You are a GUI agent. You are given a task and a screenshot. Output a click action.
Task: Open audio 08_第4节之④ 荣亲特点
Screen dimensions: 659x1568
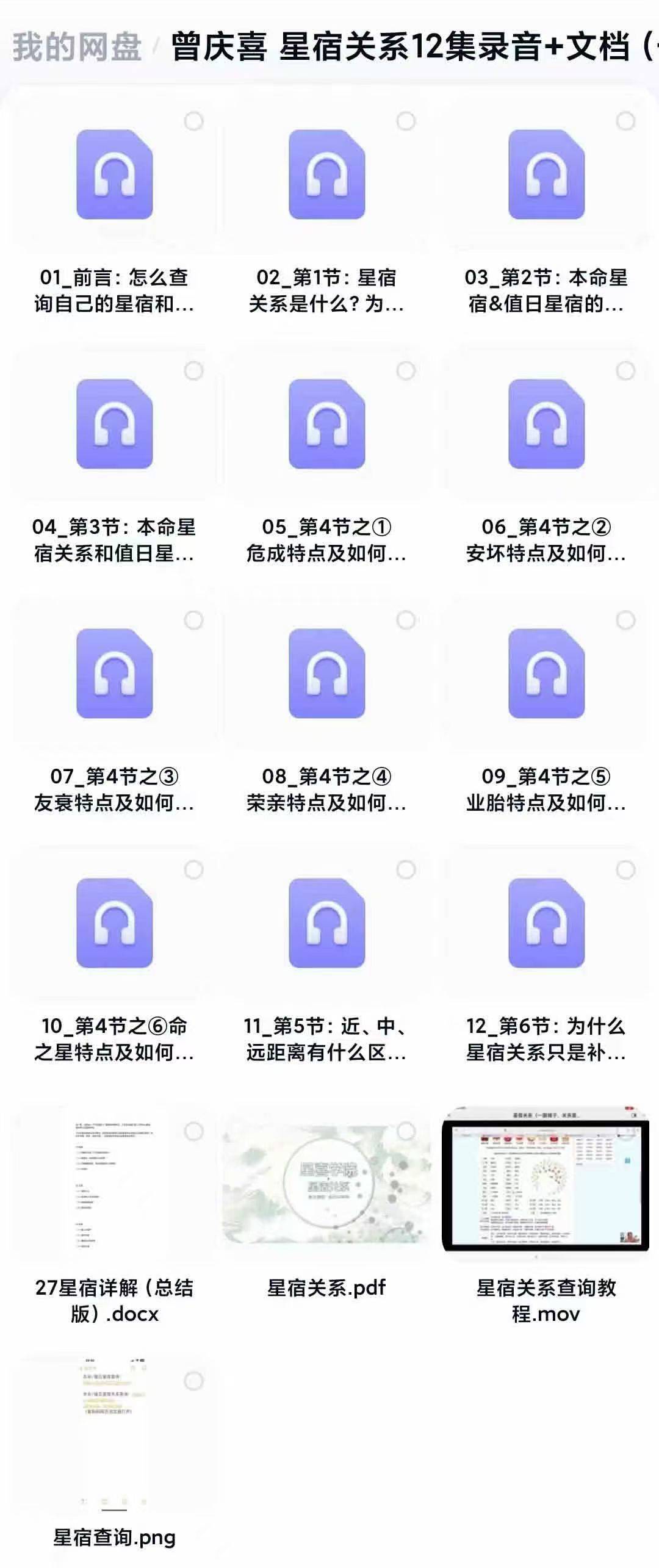326,674
